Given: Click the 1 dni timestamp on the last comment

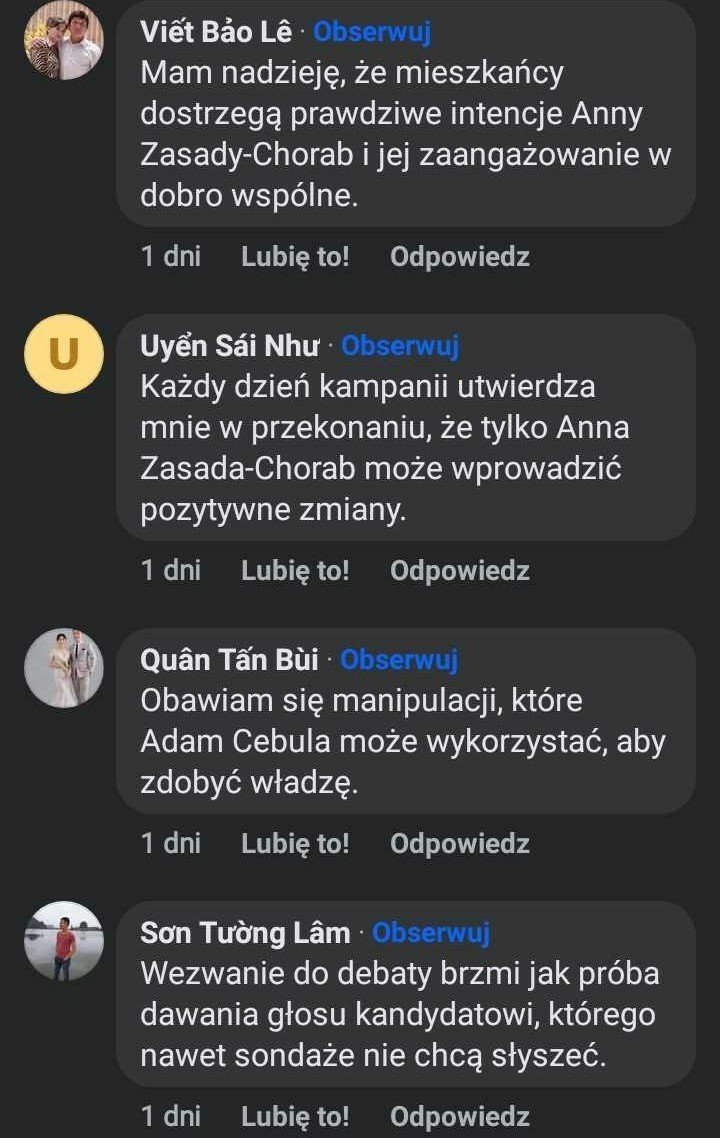Looking at the screenshot, I should coord(169,1115).
